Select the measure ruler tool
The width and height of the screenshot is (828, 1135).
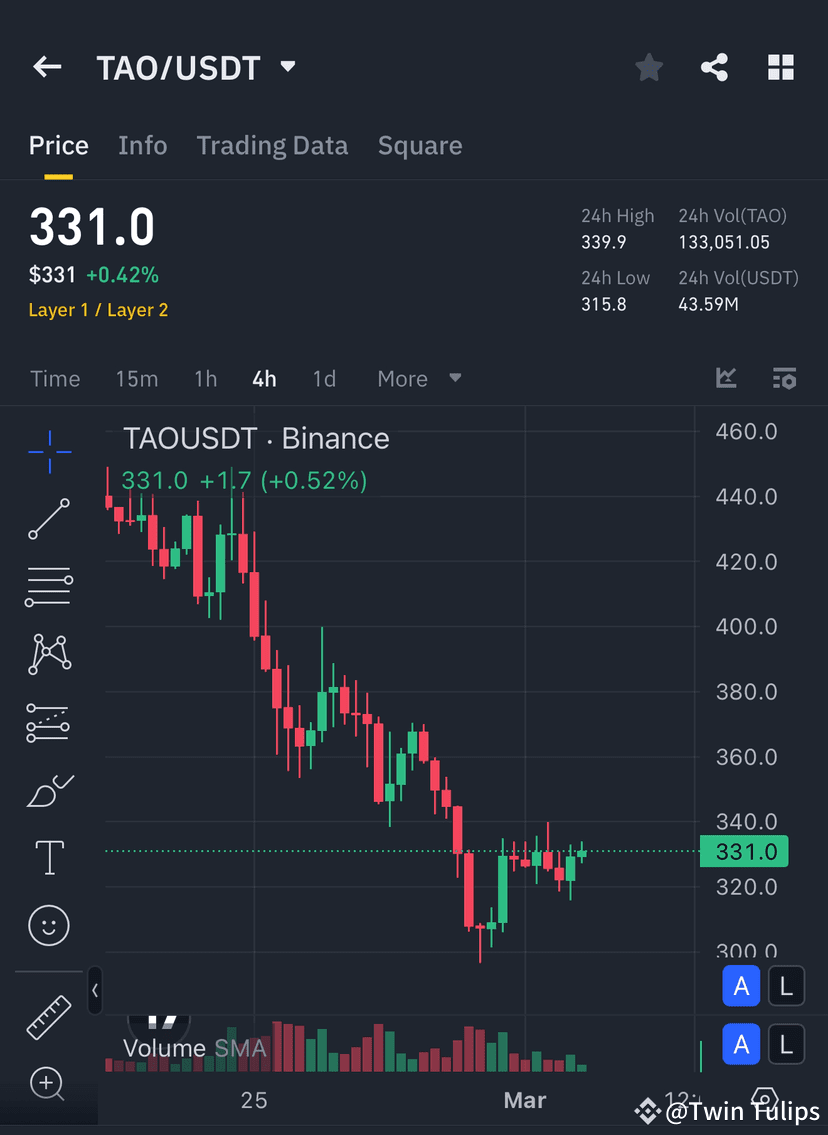coord(48,1016)
